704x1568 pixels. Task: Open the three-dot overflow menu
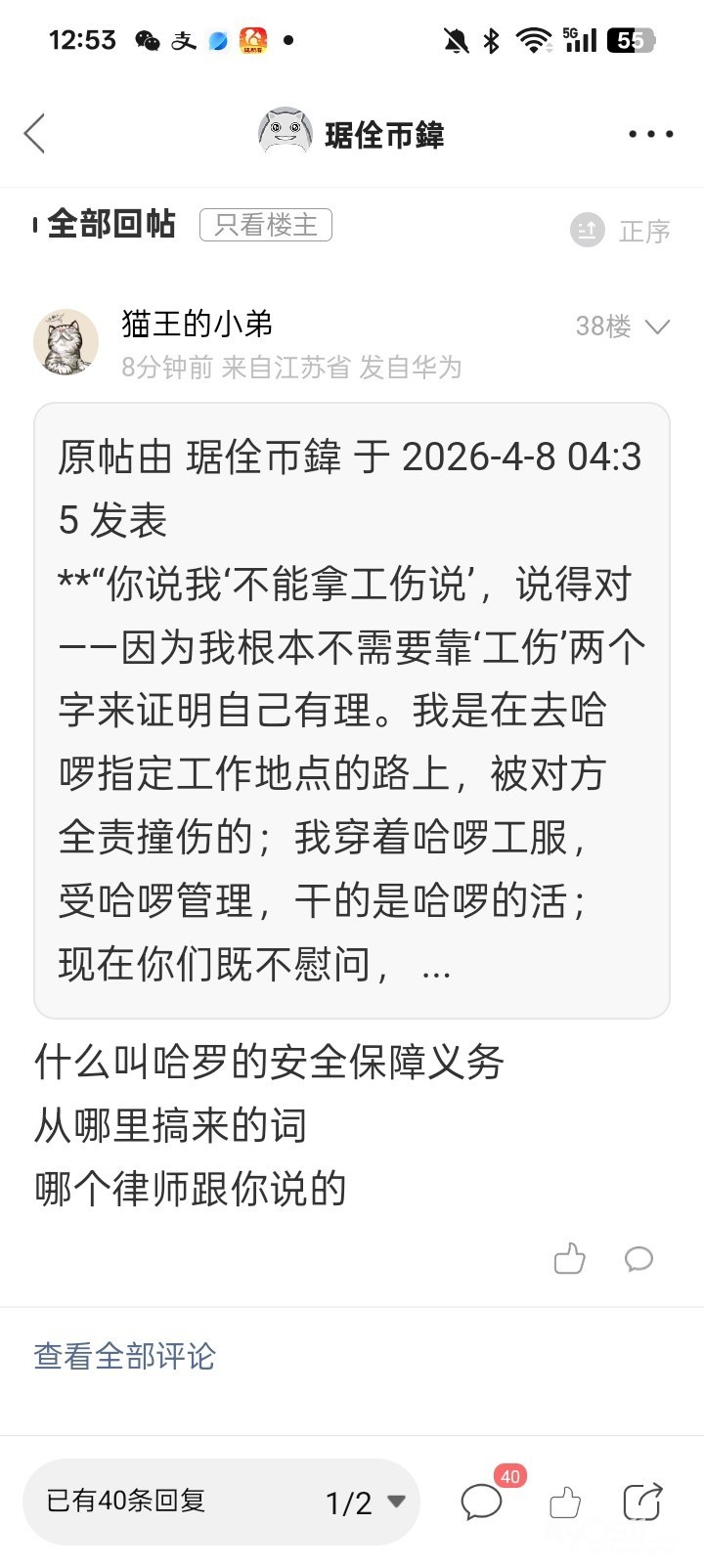pyautogui.click(x=650, y=134)
